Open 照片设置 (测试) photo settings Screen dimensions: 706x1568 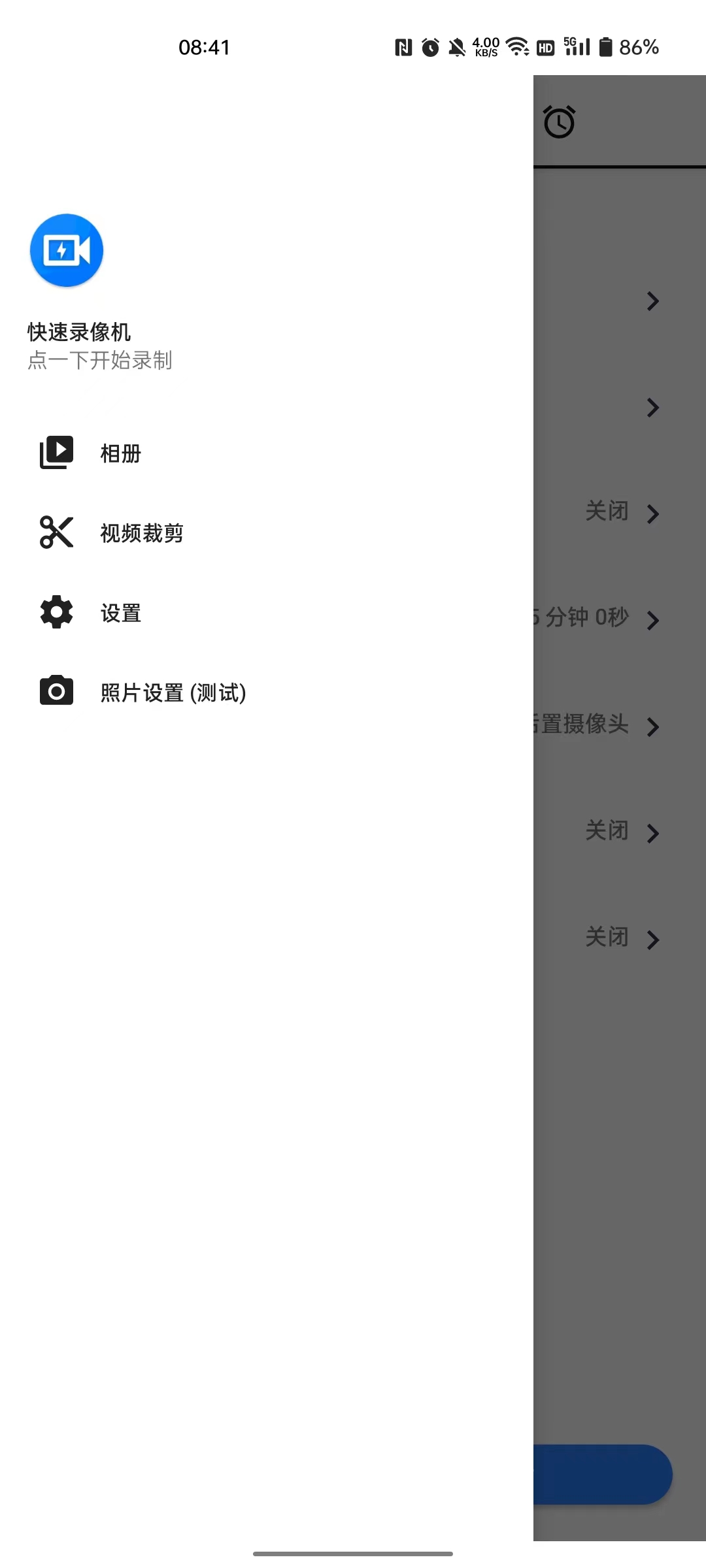tap(173, 693)
